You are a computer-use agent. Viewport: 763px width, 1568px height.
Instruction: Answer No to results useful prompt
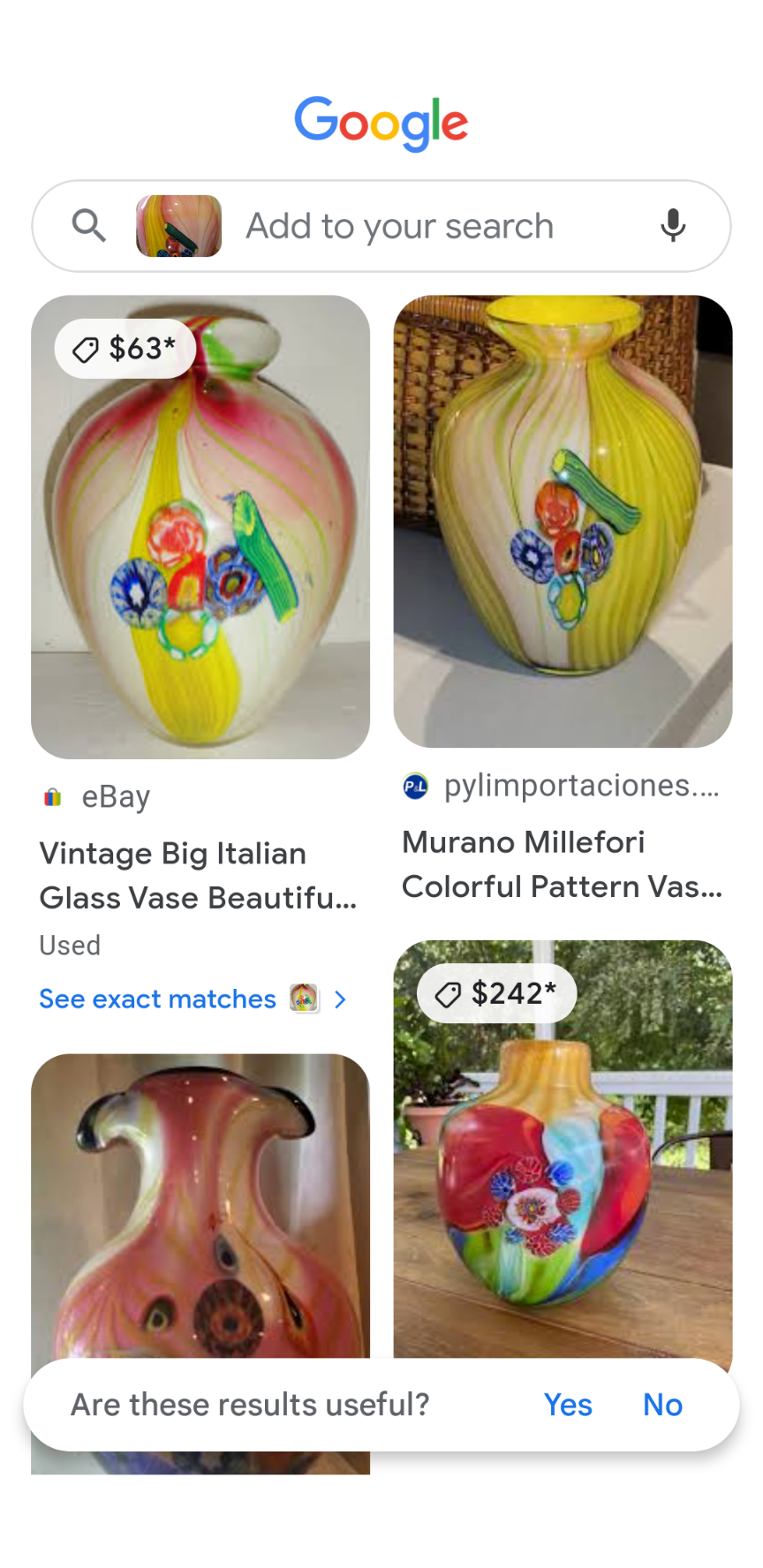(x=662, y=1405)
